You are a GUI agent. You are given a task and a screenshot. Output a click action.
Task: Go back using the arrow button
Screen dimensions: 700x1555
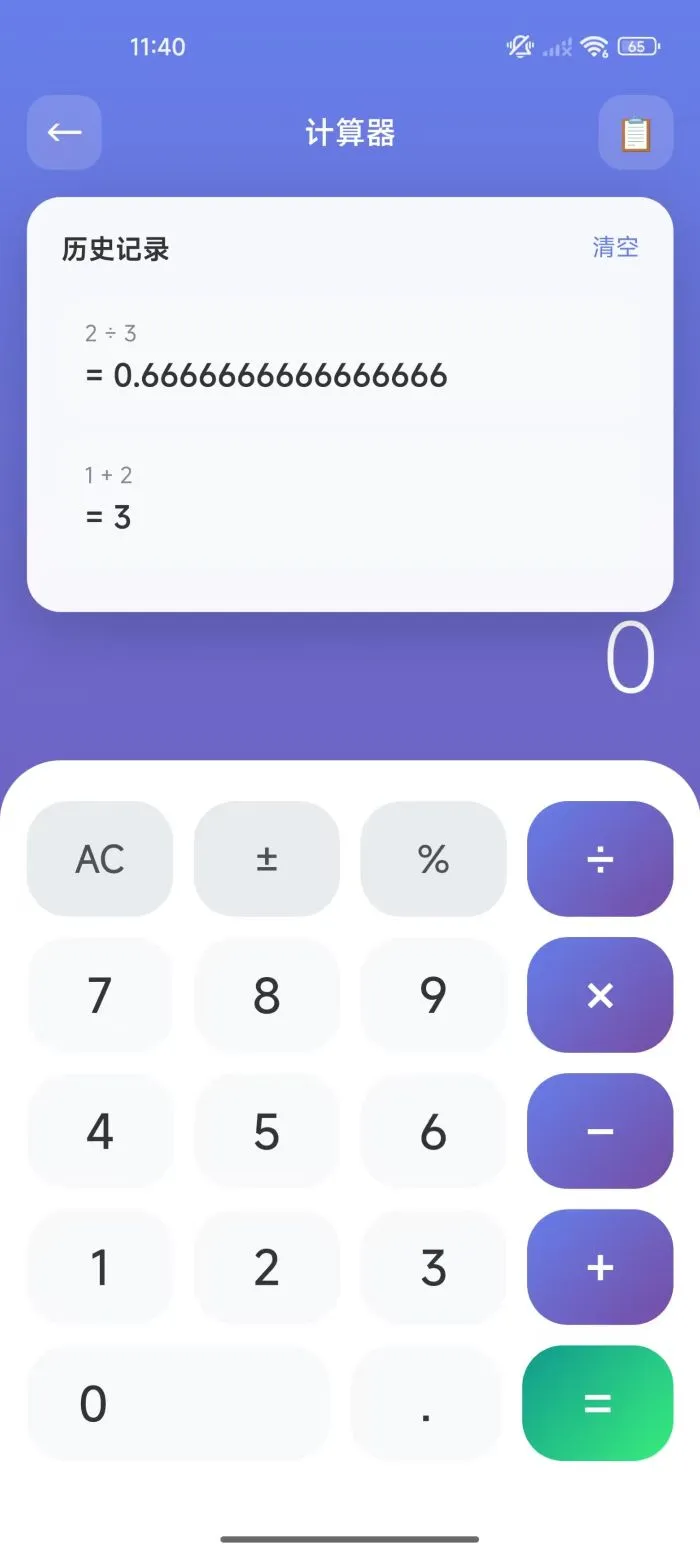[x=64, y=132]
